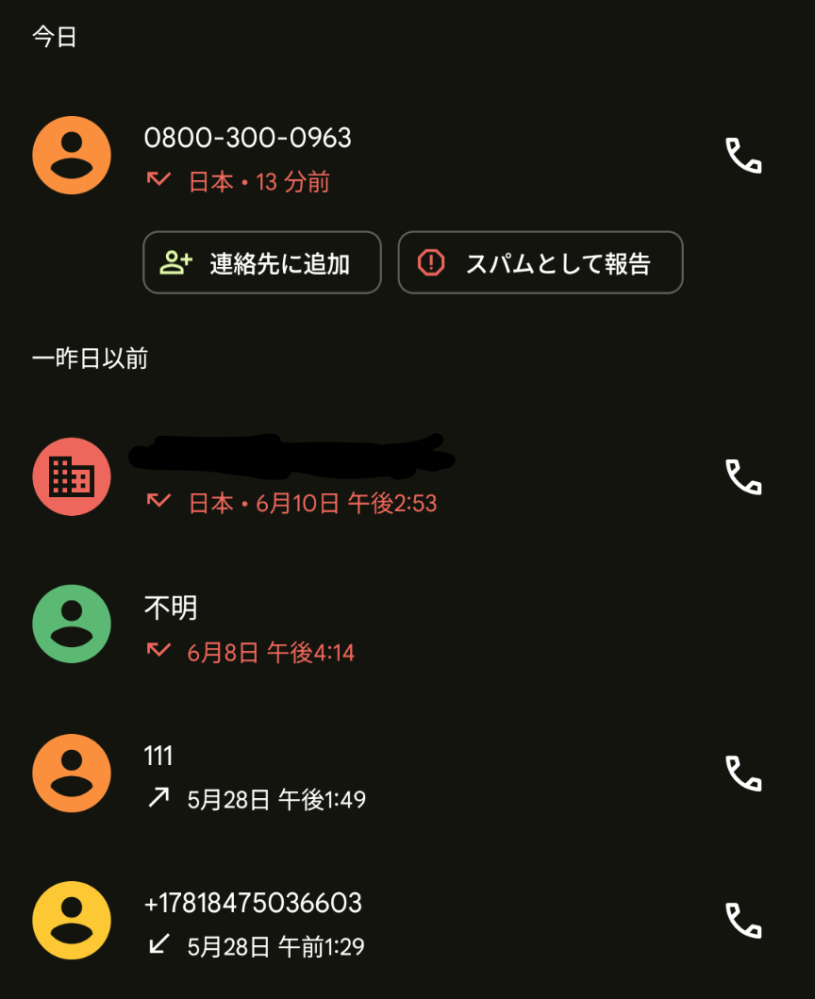Call back 0800-300-0963 using the phone icon

743,156
